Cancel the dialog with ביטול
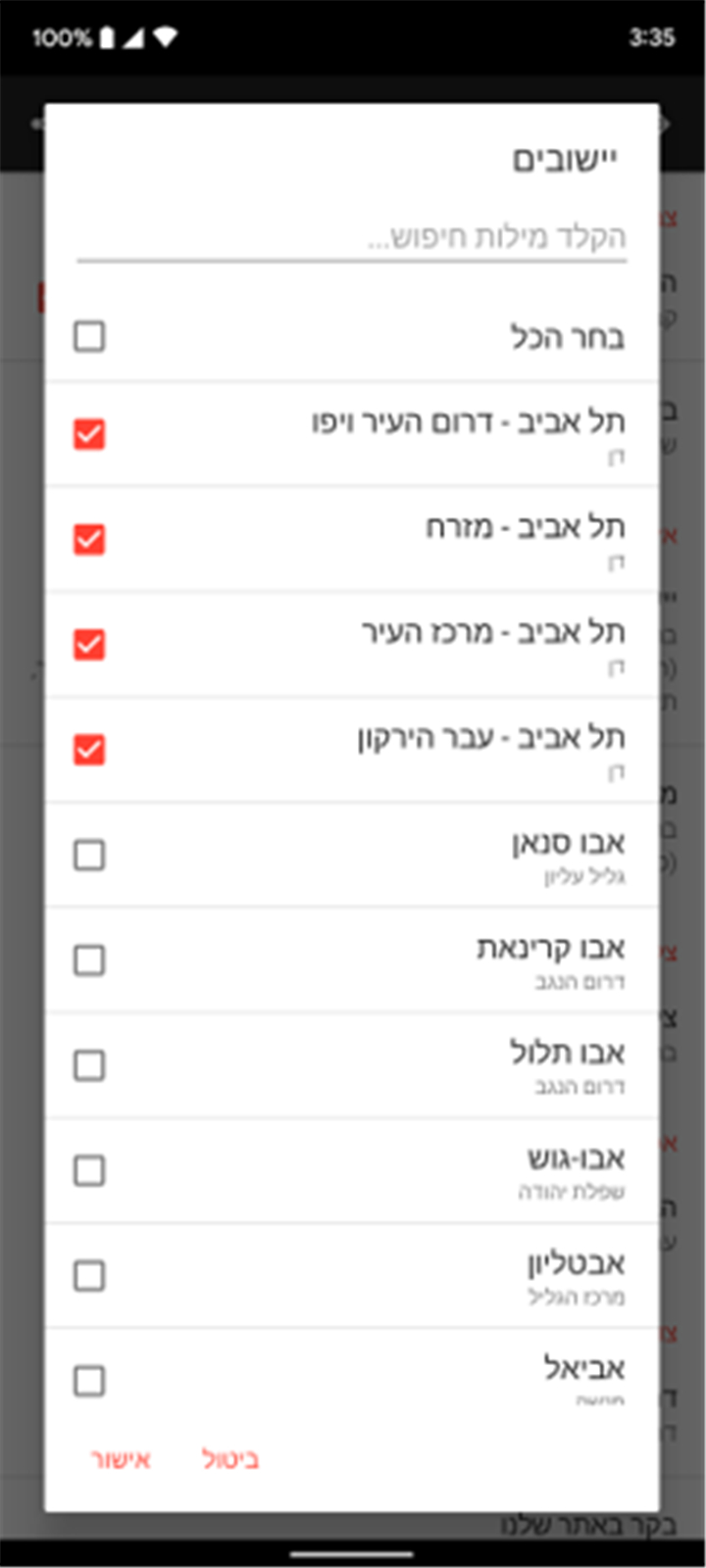 (230, 1459)
